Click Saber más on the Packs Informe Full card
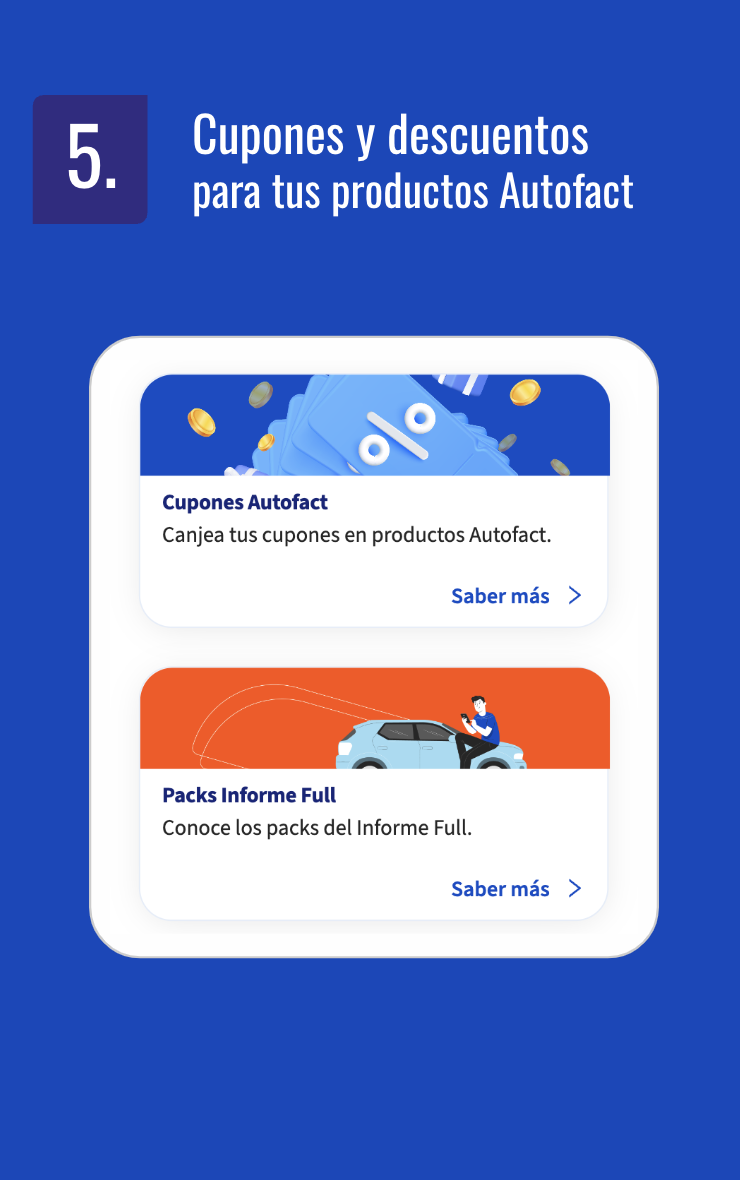Screen dimensions: 740x1180 pos(500,888)
